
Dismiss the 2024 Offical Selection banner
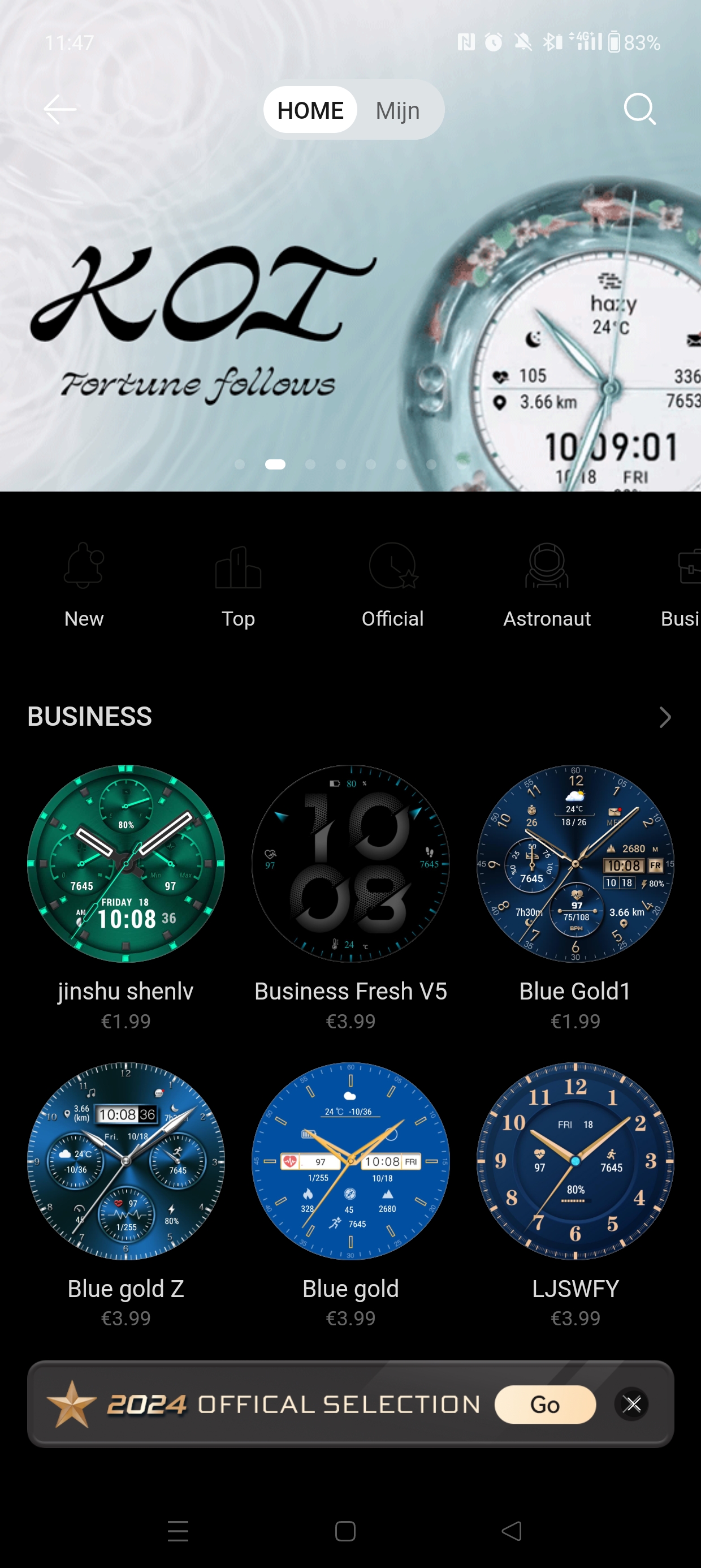(x=632, y=1405)
